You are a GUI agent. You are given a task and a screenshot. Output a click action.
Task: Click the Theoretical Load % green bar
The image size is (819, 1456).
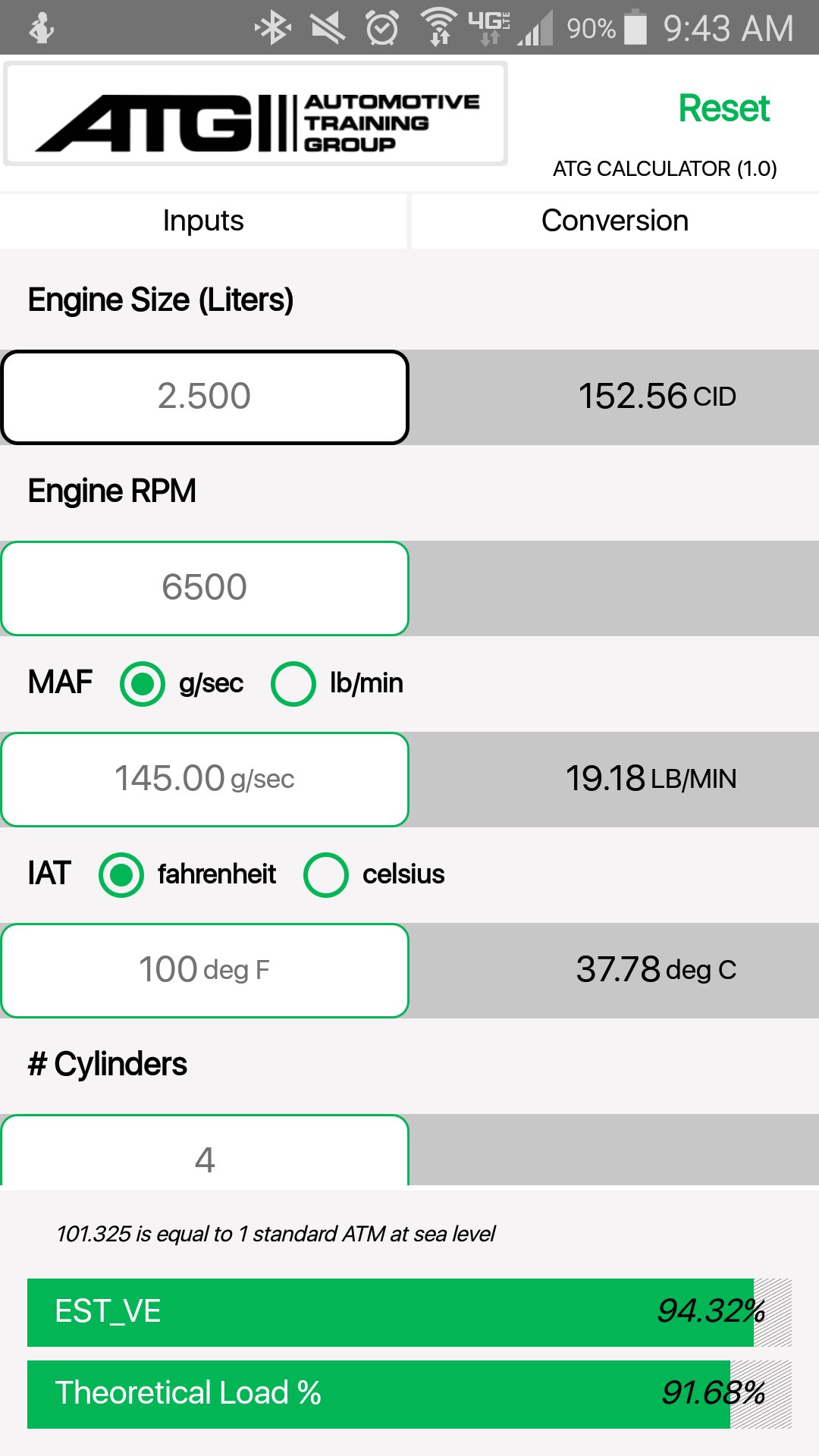(x=409, y=1394)
